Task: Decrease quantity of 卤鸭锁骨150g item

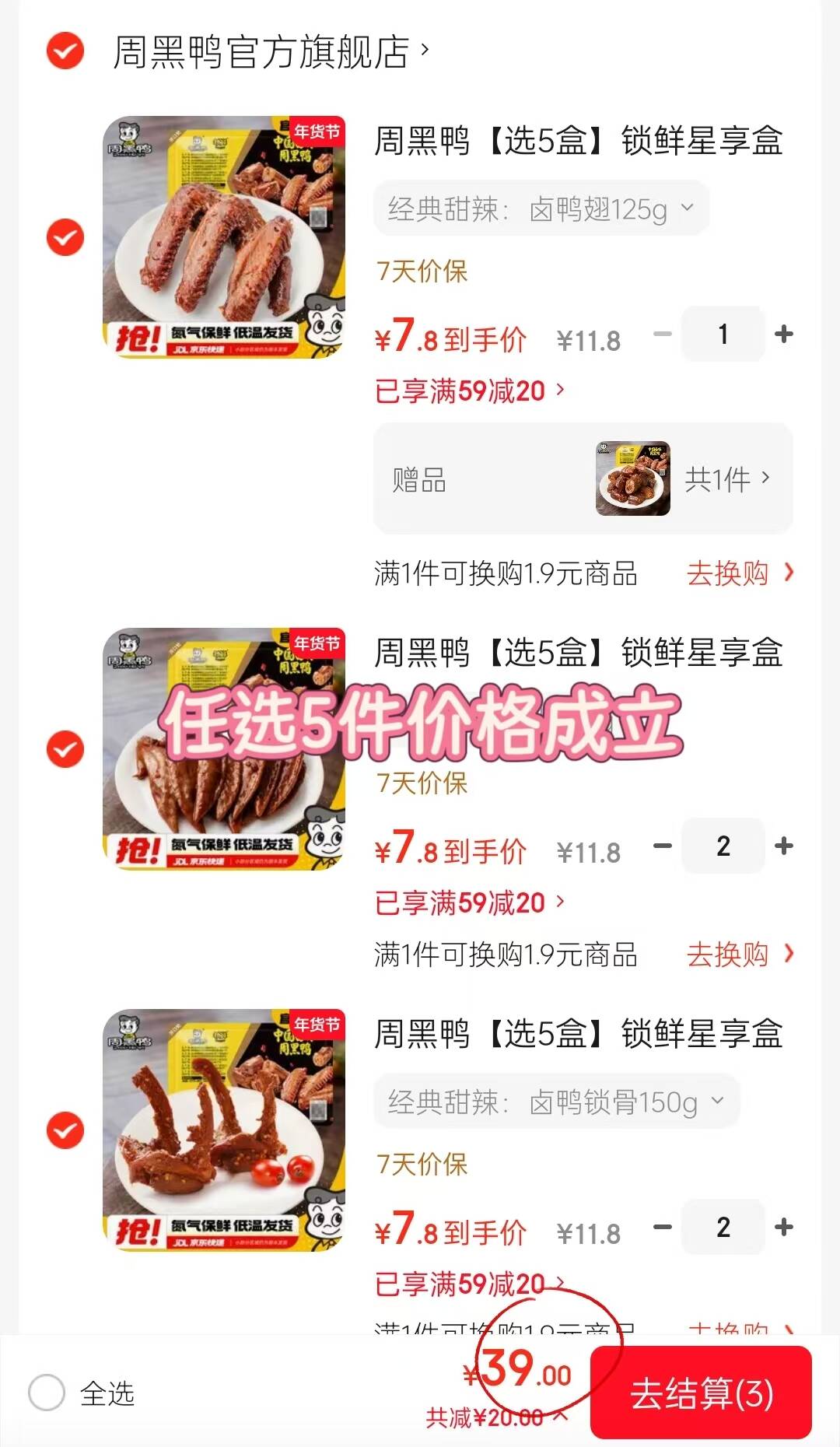Action: (663, 1227)
